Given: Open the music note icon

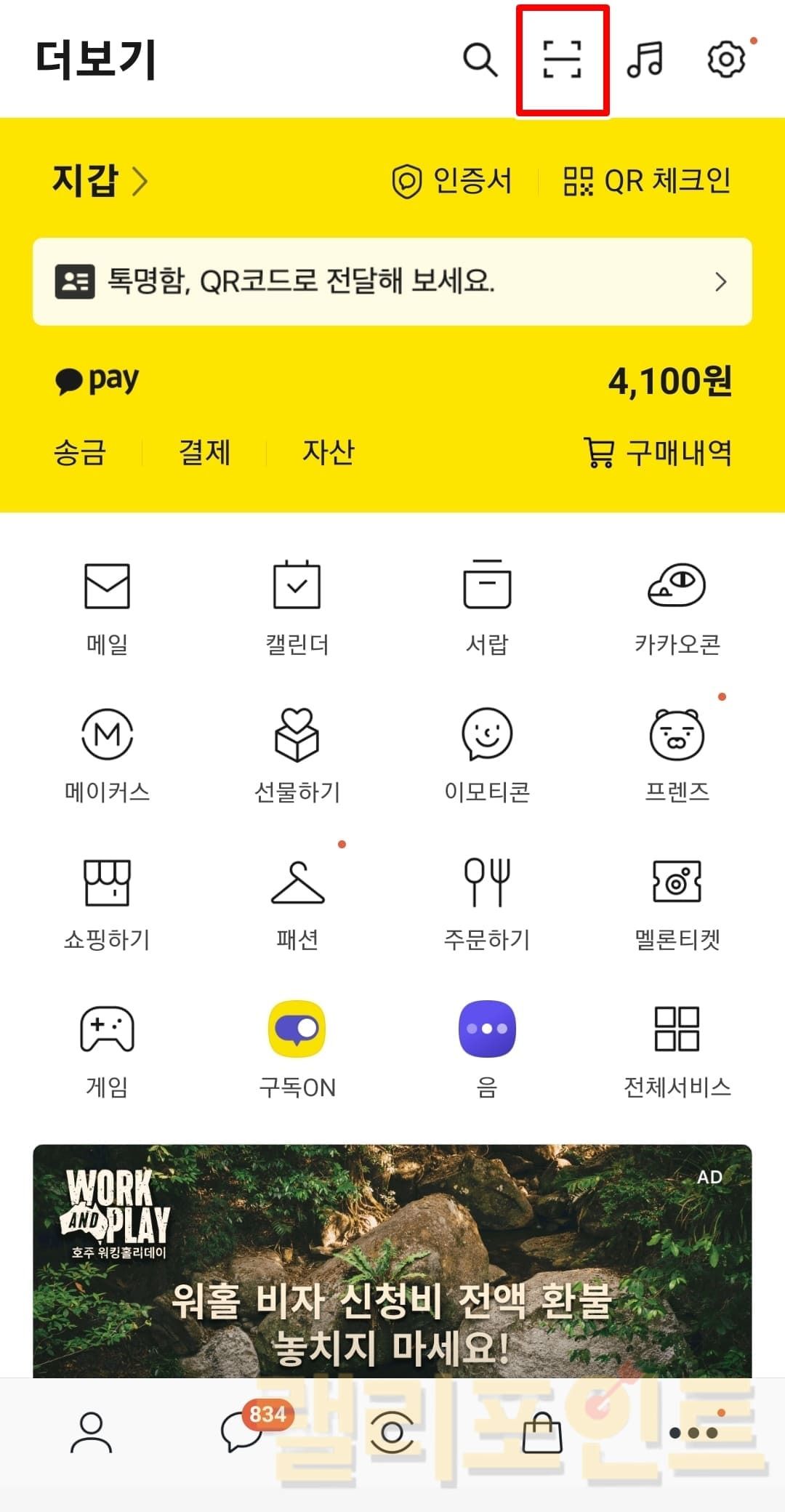Looking at the screenshot, I should coord(645,60).
